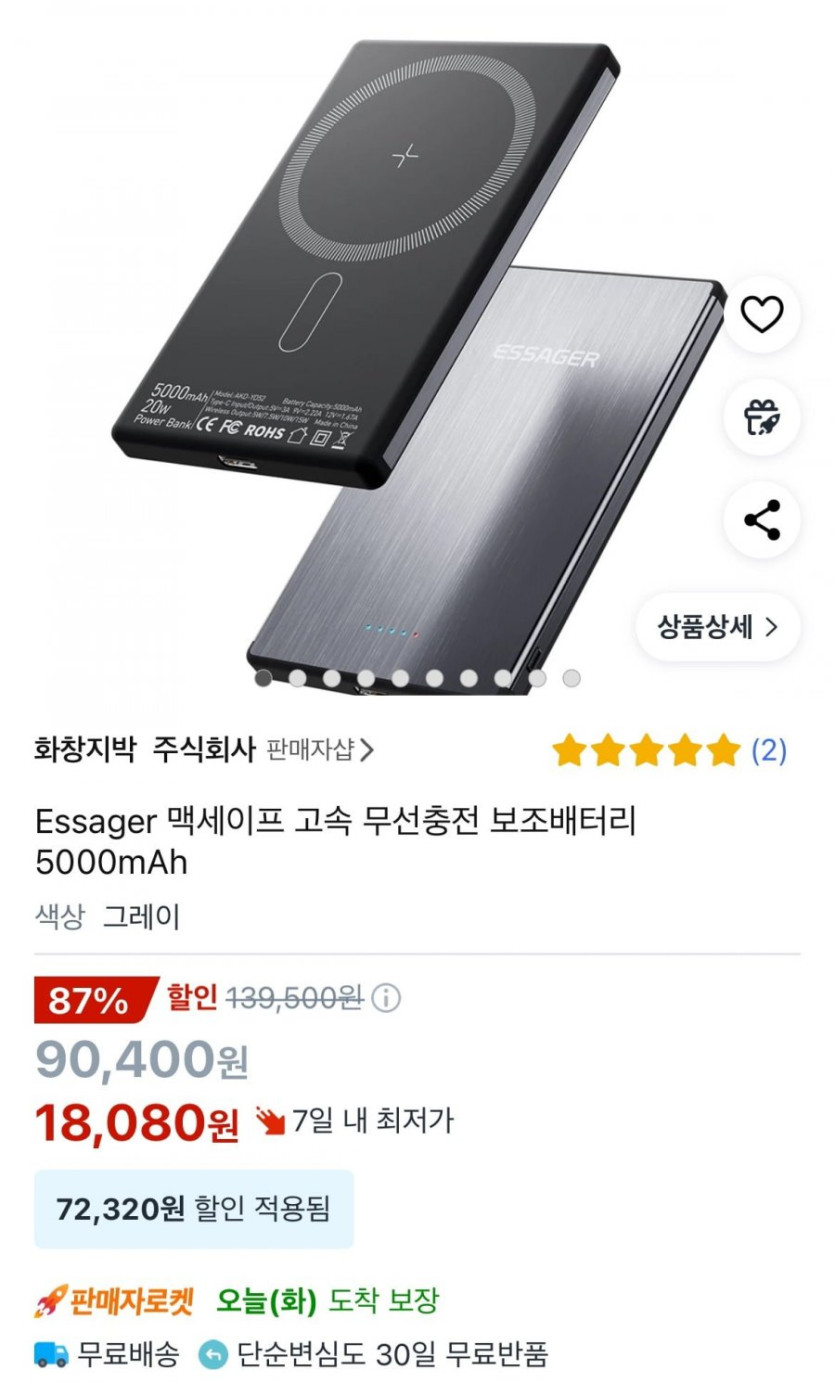835x1383 pixels.
Task: Open the five-star reviews (2)
Action: (669, 750)
